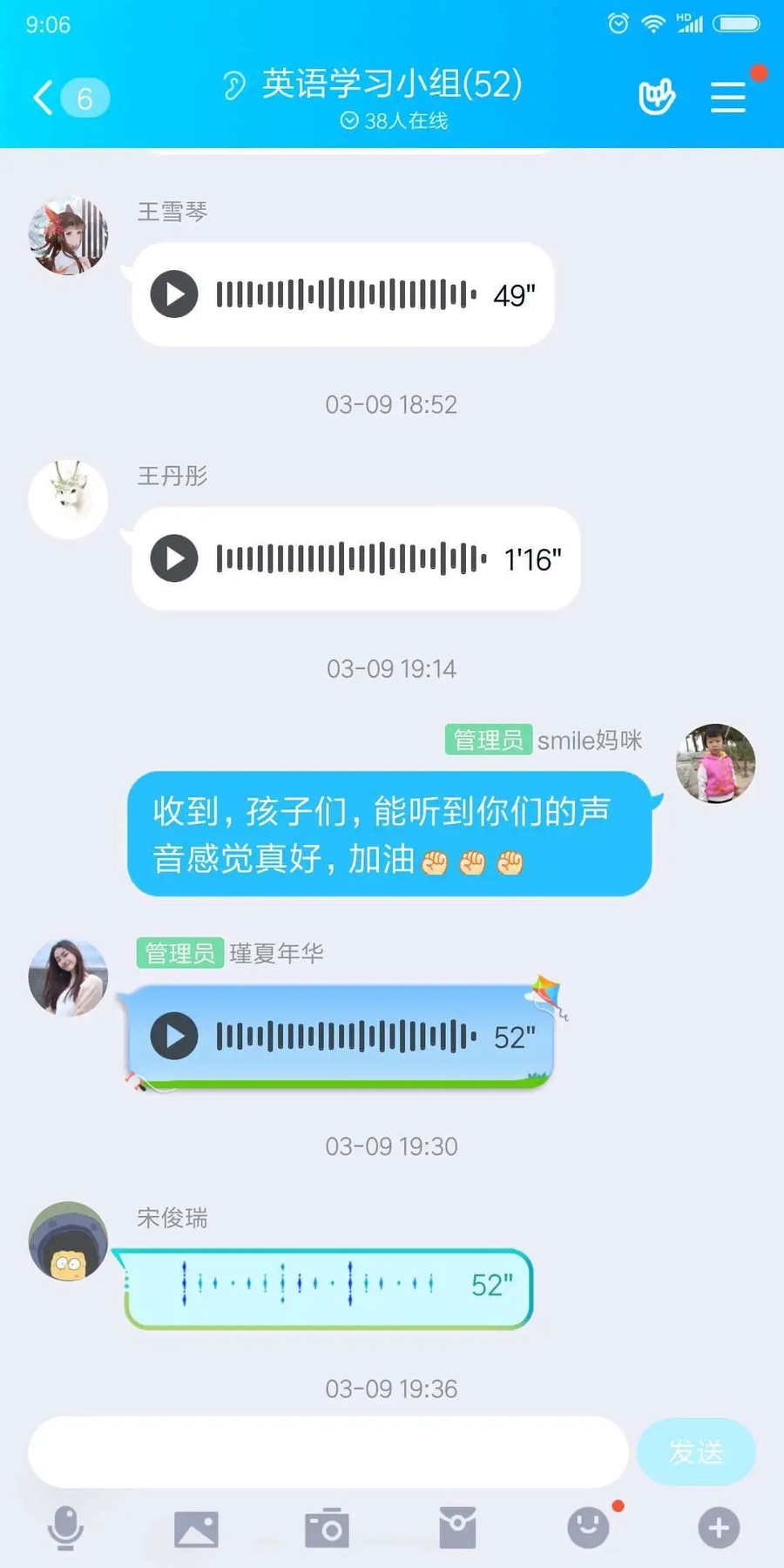Open 王丹彤's profile avatar
Image resolution: width=784 pixels, height=1568 pixels.
[x=68, y=499]
